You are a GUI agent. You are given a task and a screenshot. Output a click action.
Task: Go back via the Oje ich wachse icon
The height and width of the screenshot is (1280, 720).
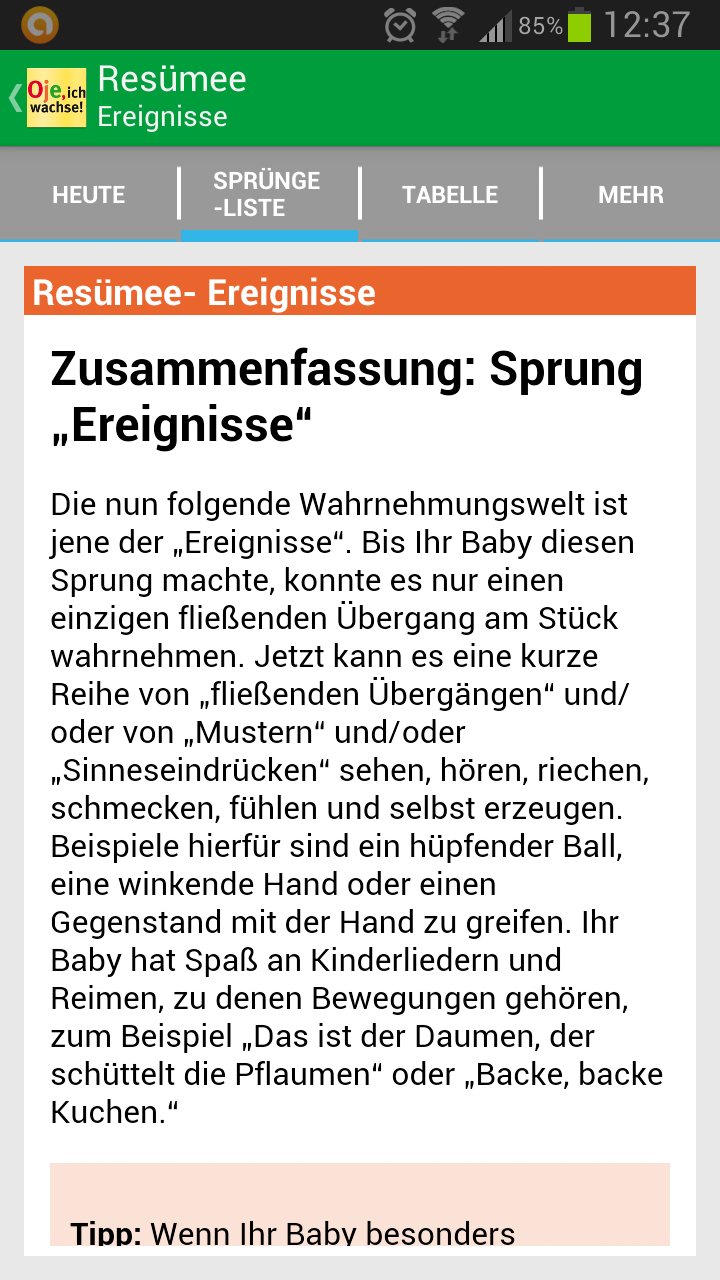coord(56,97)
